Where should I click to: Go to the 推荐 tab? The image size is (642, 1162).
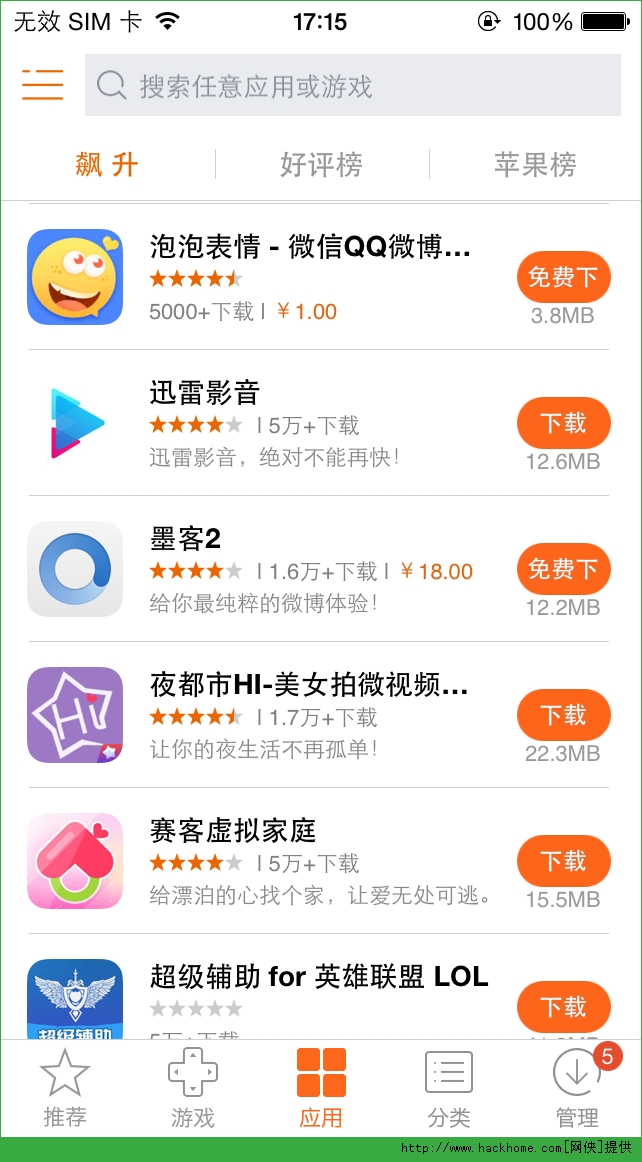click(x=65, y=1089)
